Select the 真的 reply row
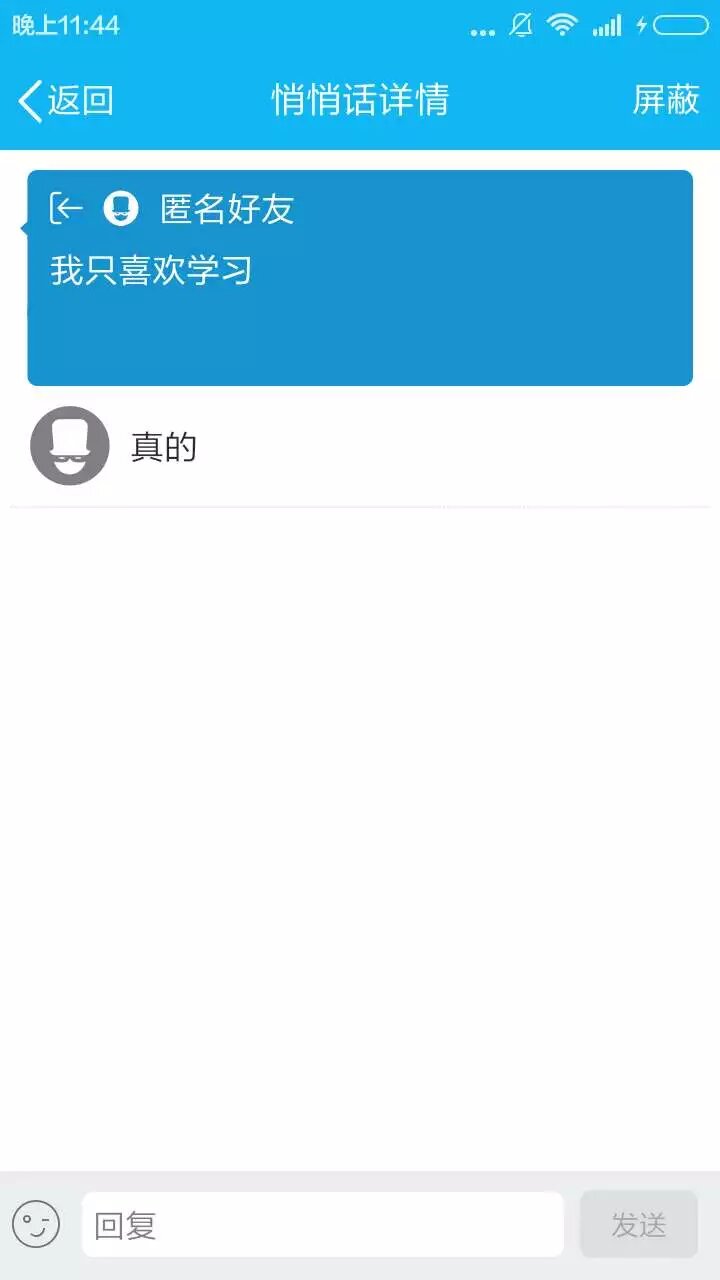This screenshot has height=1280, width=720. [360, 447]
